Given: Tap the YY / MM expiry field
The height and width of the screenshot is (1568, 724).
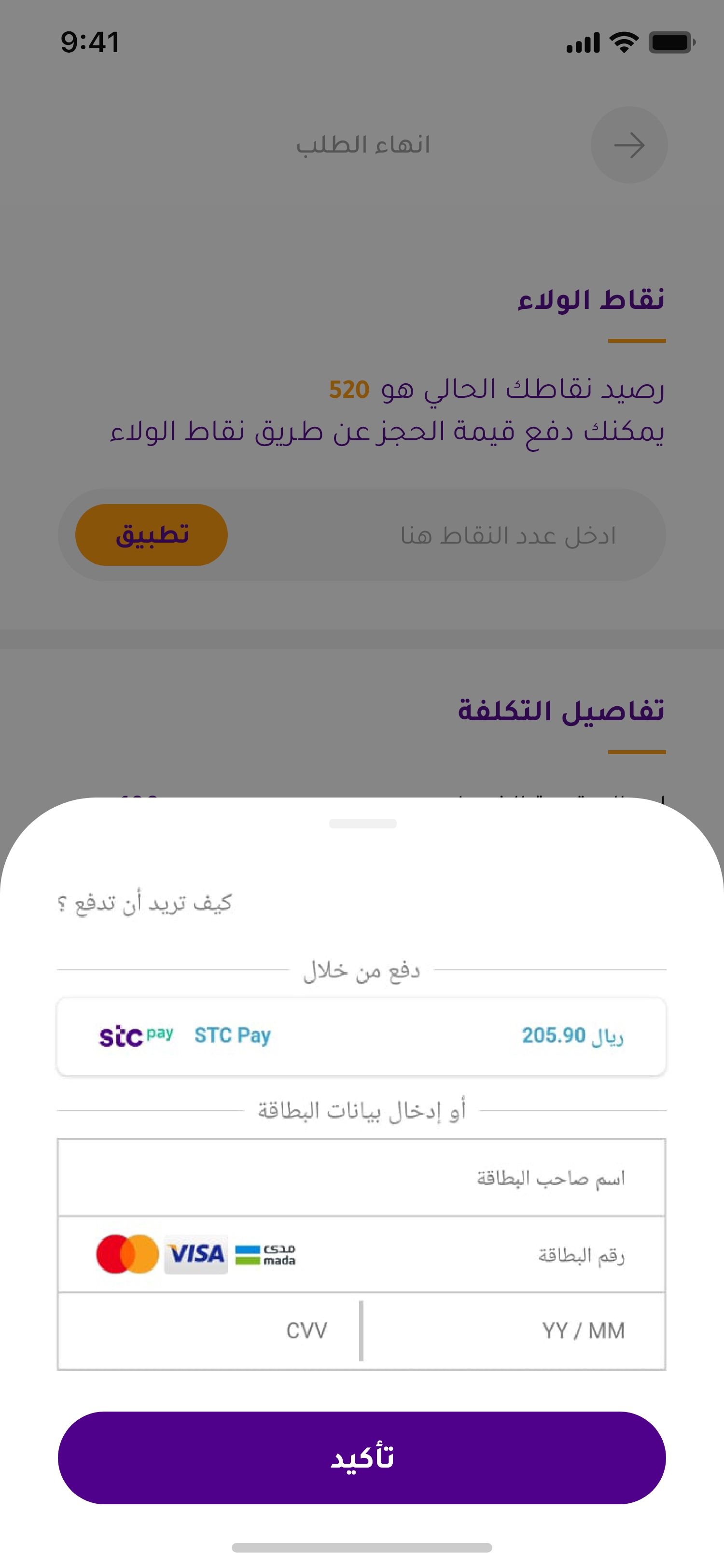Looking at the screenshot, I should tap(514, 1330).
